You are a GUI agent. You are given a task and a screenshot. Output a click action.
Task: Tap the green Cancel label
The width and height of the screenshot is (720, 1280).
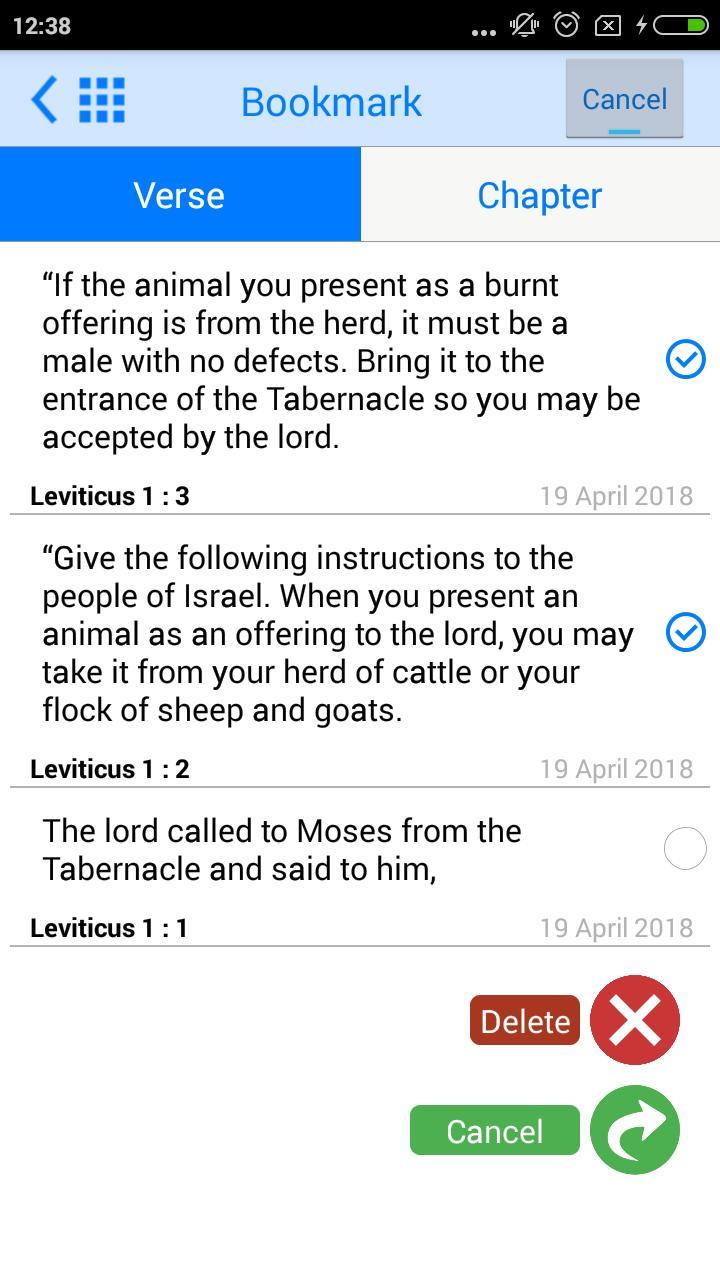[x=495, y=1131]
